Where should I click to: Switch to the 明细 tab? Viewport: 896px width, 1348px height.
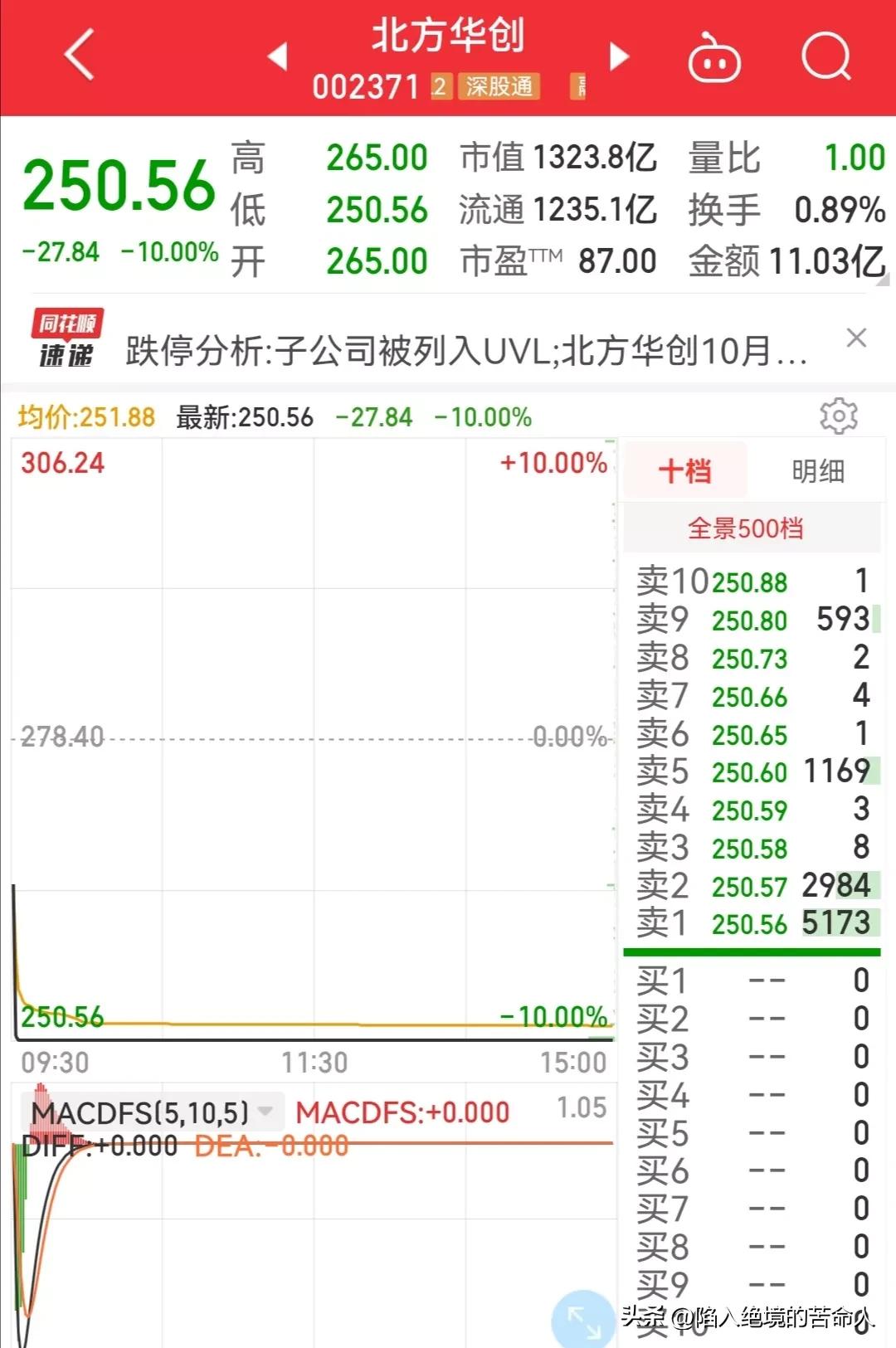818,471
